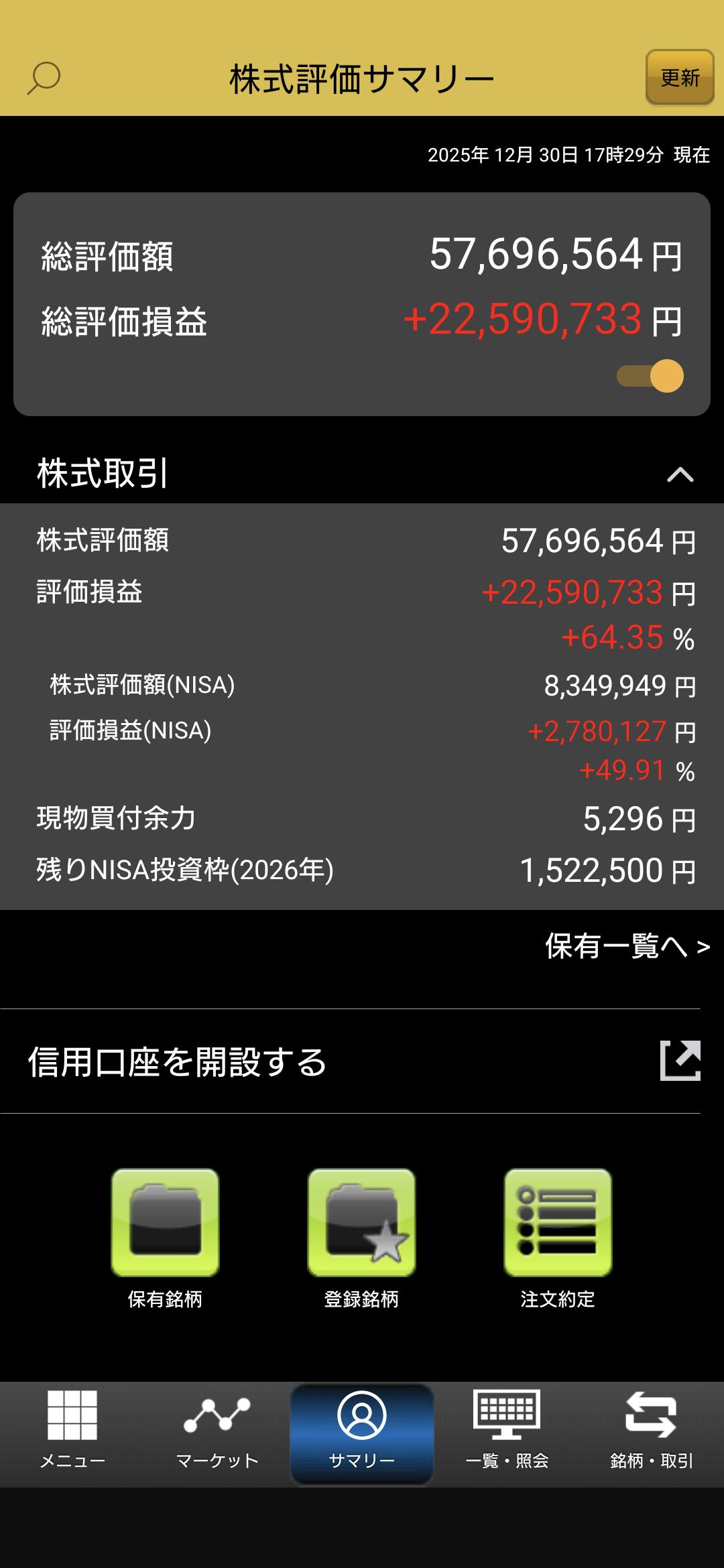Screen dimensions: 724x1568
Task: Open the 登録銘柄 watchlist
Action: (x=361, y=1224)
